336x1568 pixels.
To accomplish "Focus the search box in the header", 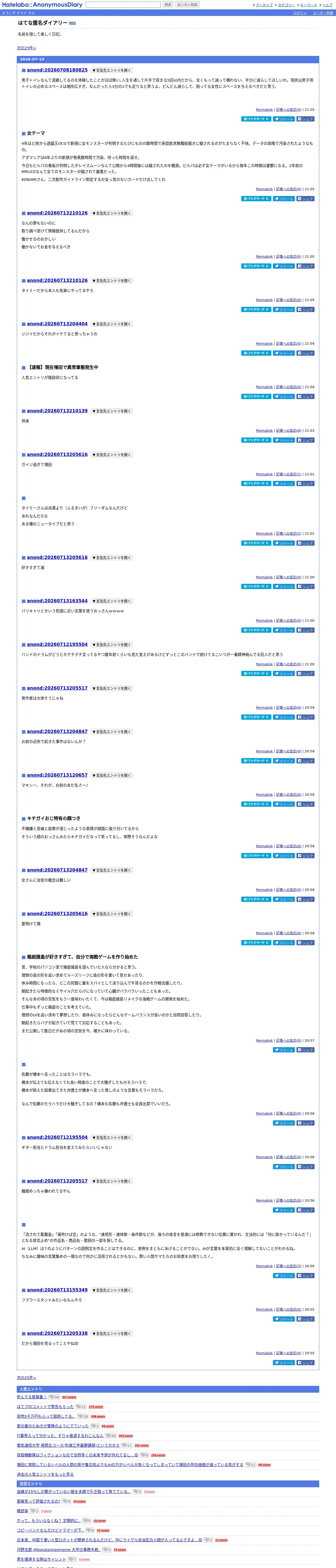I will point(123,5).
